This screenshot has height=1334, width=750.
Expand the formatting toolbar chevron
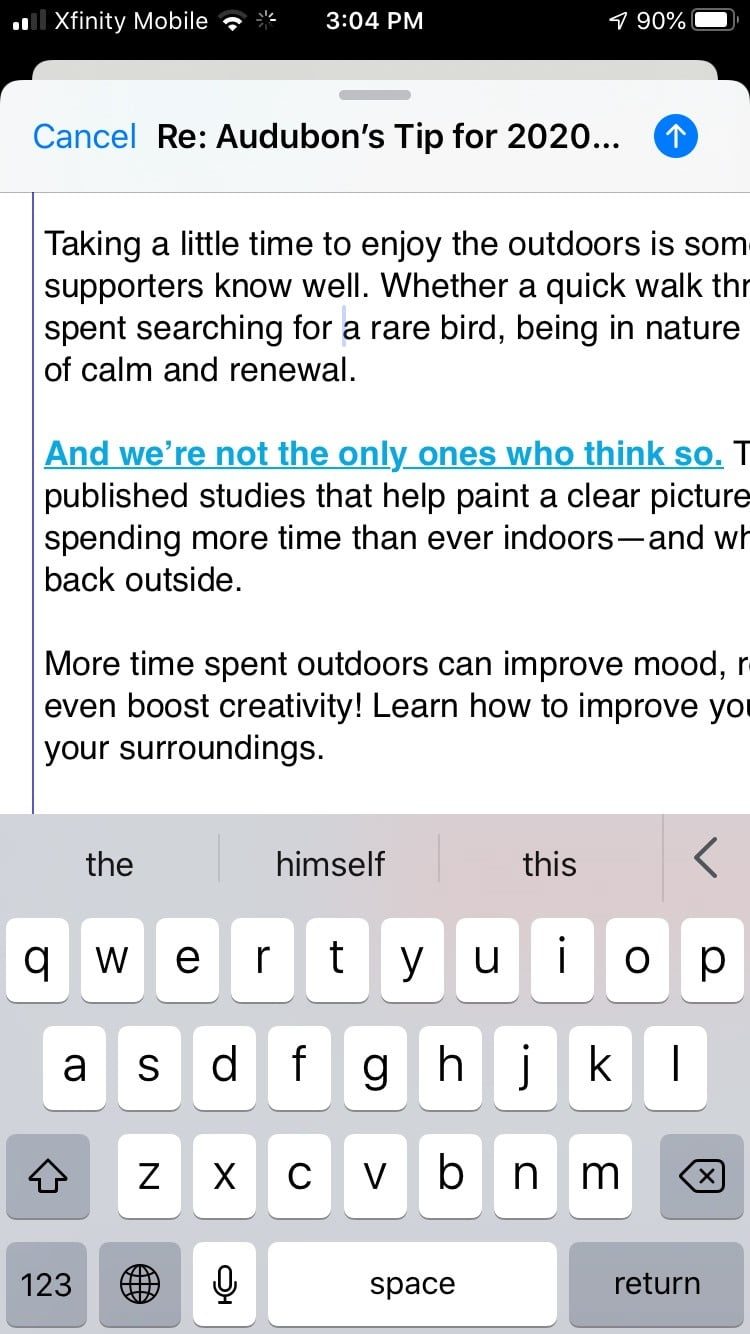pyautogui.click(x=706, y=857)
